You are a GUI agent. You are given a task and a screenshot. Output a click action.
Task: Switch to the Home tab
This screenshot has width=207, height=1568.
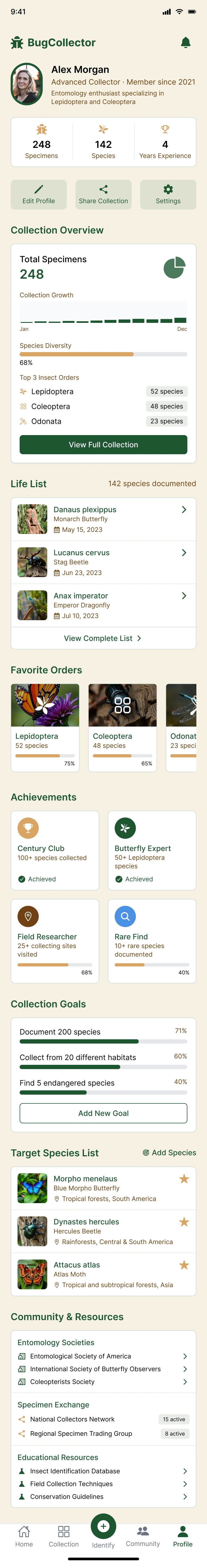point(24,1536)
